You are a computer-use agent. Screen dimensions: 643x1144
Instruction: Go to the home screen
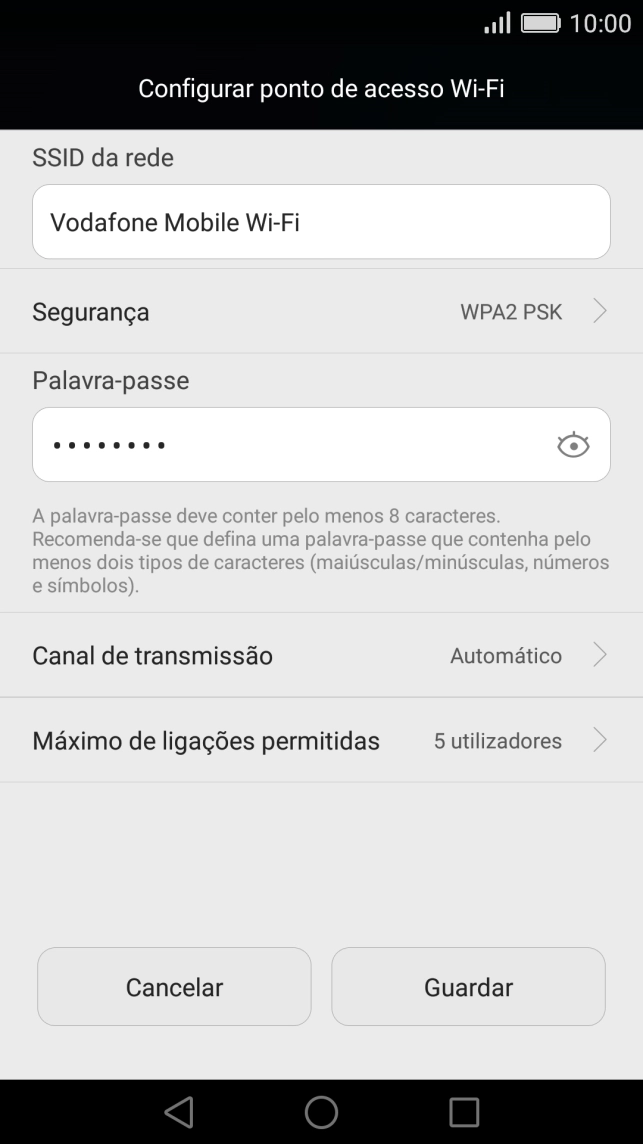tap(321, 1111)
